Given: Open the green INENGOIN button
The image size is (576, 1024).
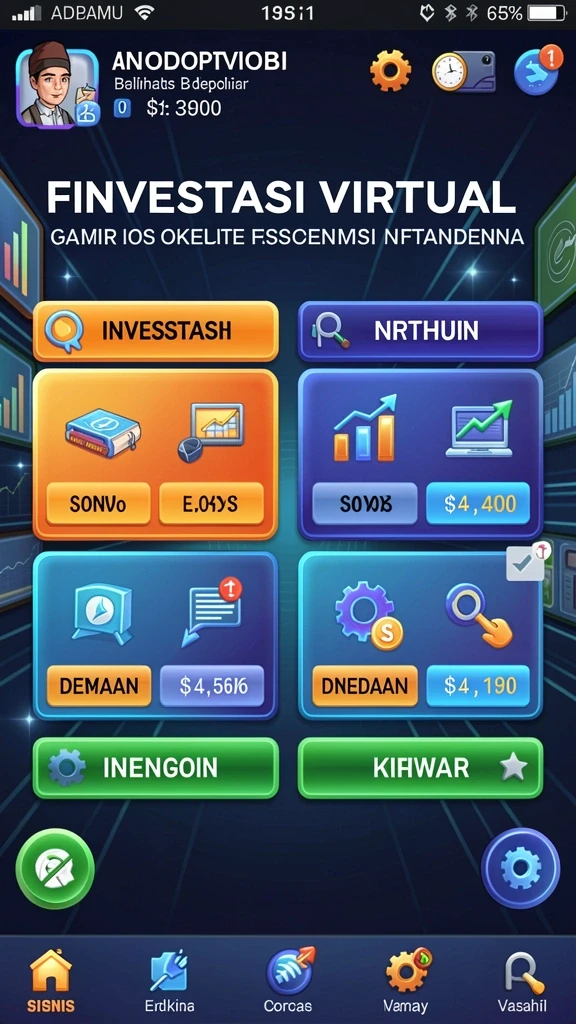Looking at the screenshot, I should click(x=156, y=768).
